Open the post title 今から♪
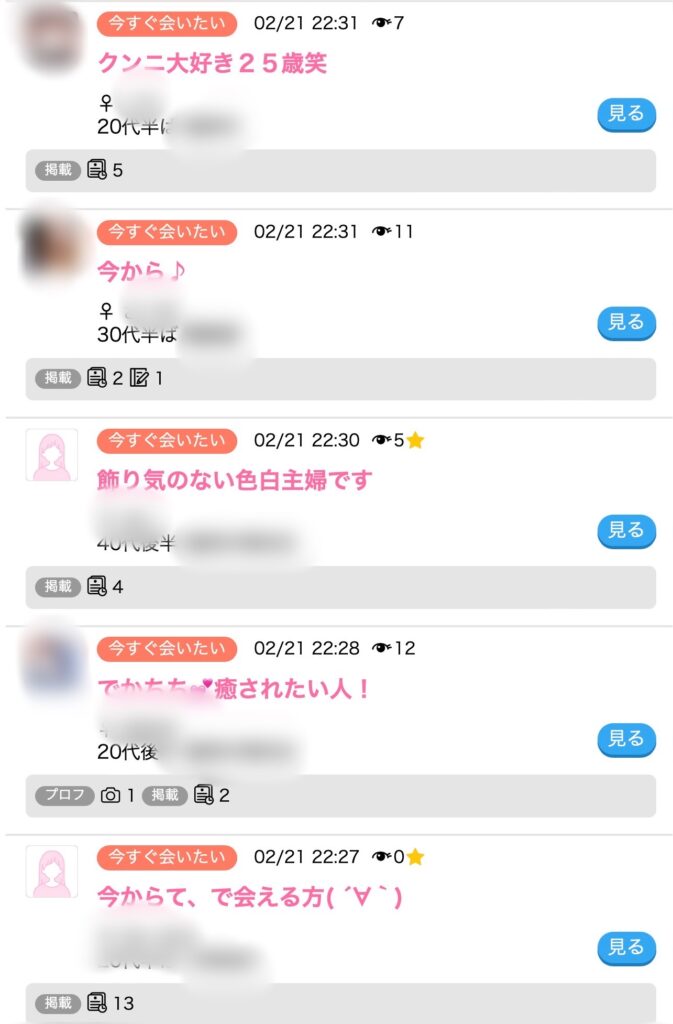Screen dimensions: 673x1024 coord(142,271)
